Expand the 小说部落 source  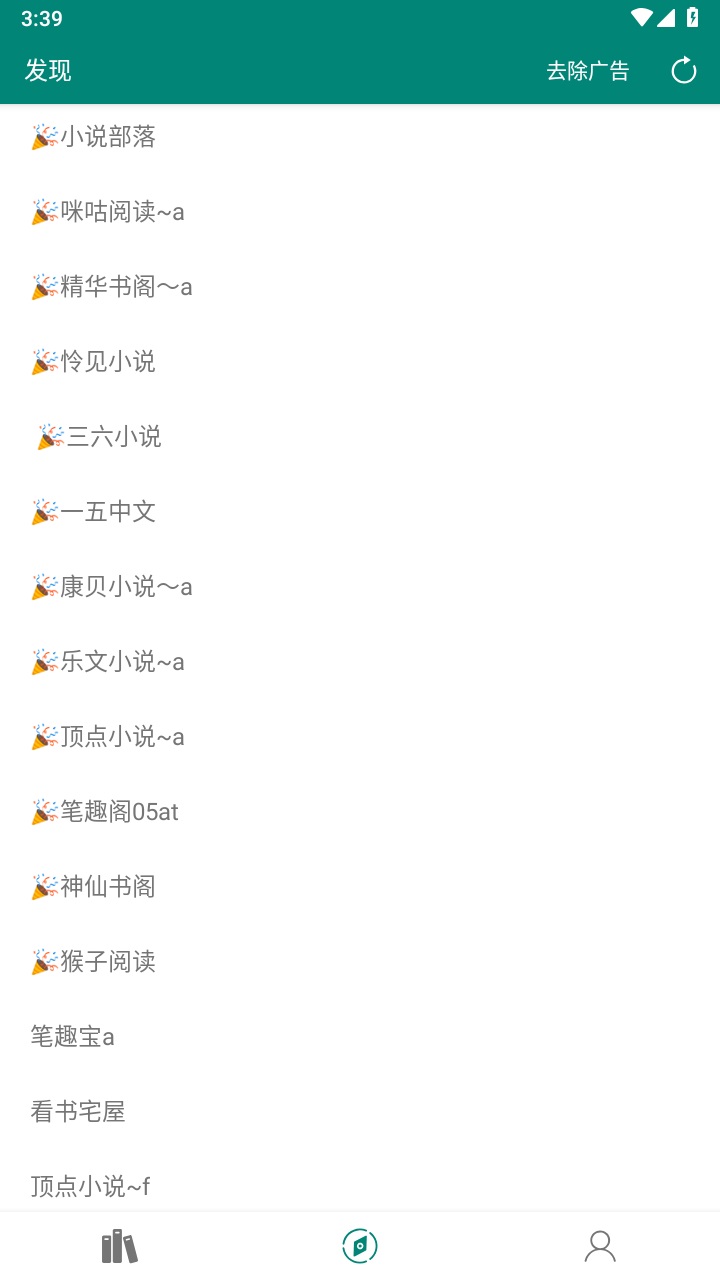pos(91,137)
